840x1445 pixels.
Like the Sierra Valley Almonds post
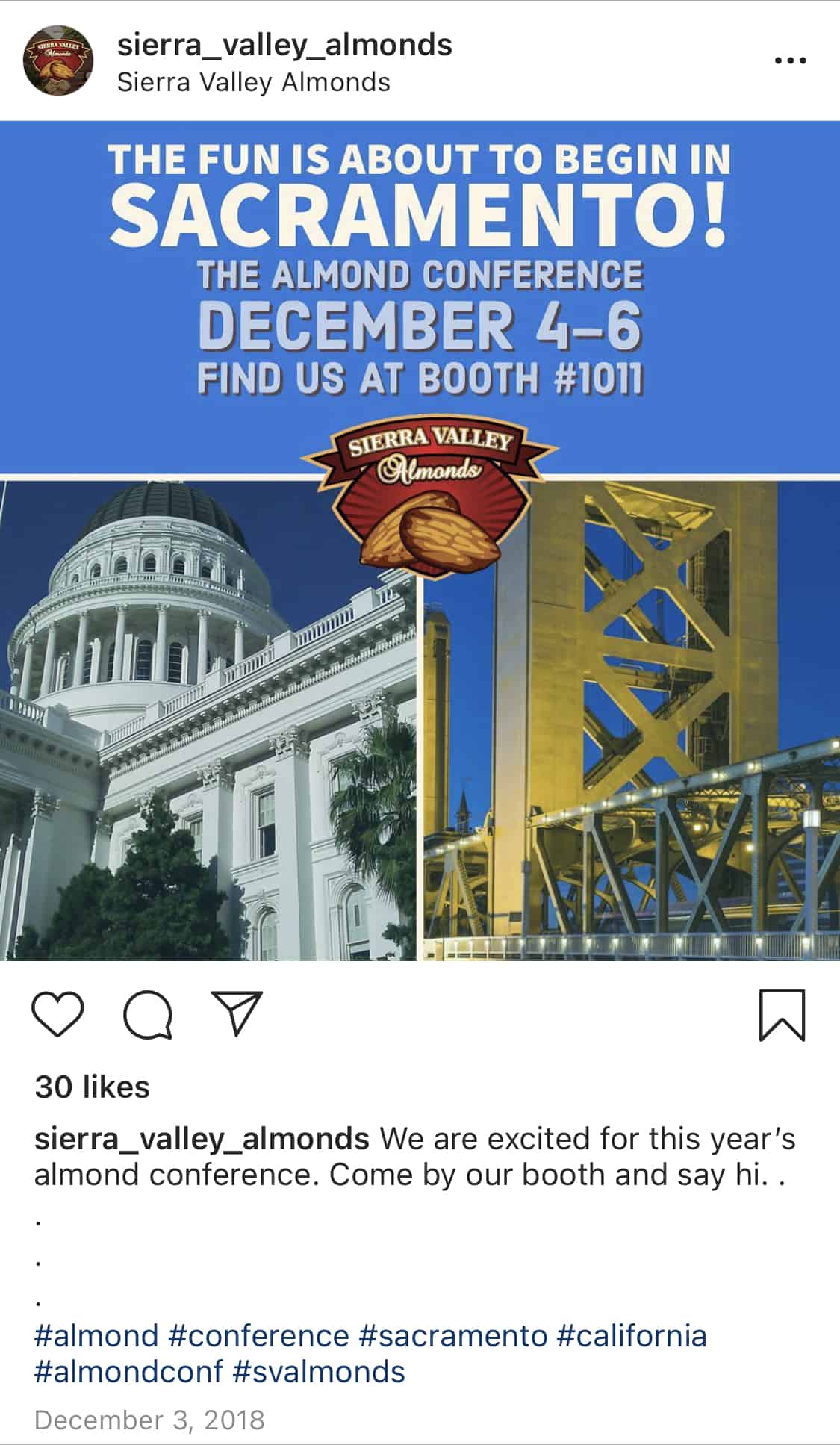pos(57,1014)
